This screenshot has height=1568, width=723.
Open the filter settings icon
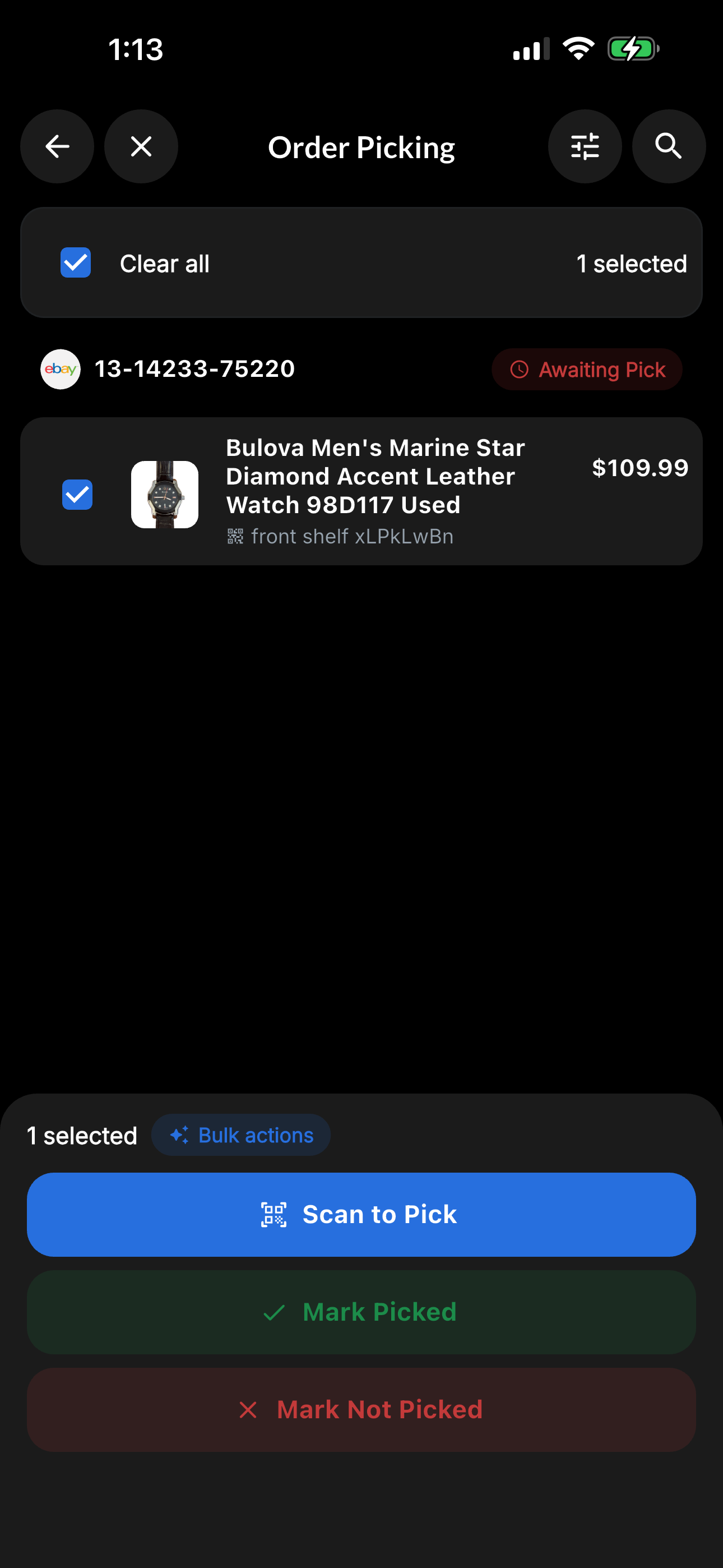[585, 146]
